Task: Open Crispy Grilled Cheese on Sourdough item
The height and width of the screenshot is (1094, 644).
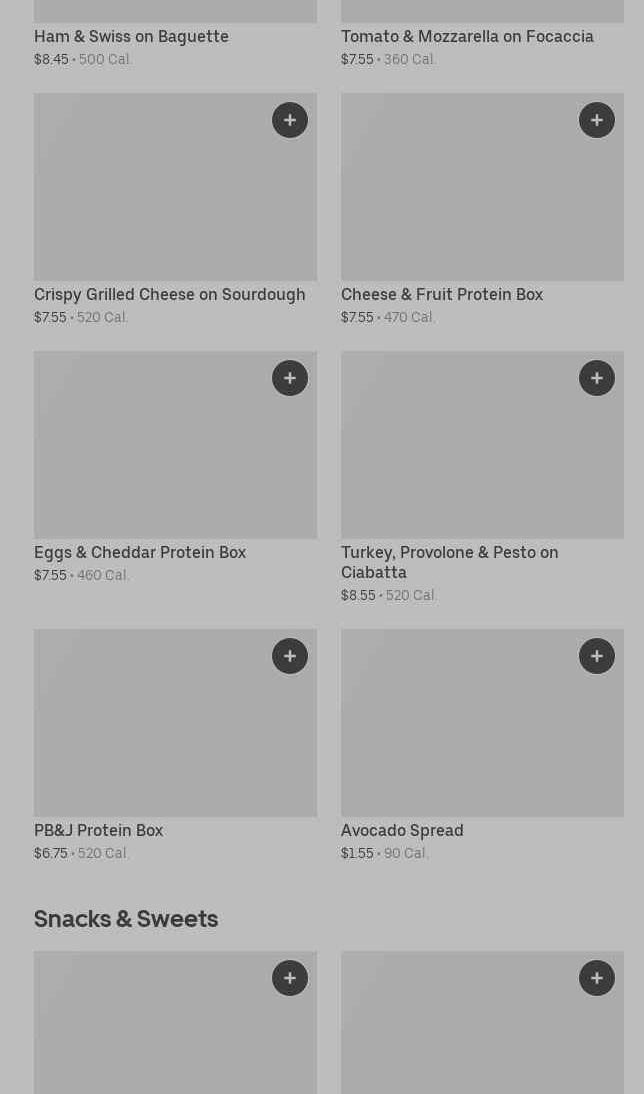Action: point(169,294)
